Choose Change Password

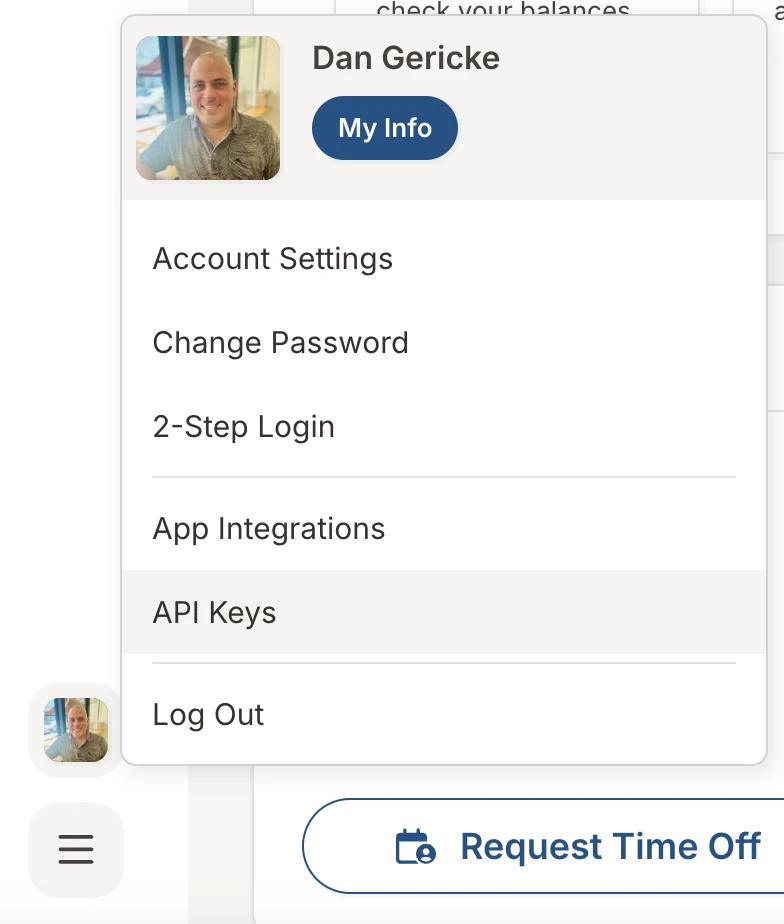click(x=280, y=342)
